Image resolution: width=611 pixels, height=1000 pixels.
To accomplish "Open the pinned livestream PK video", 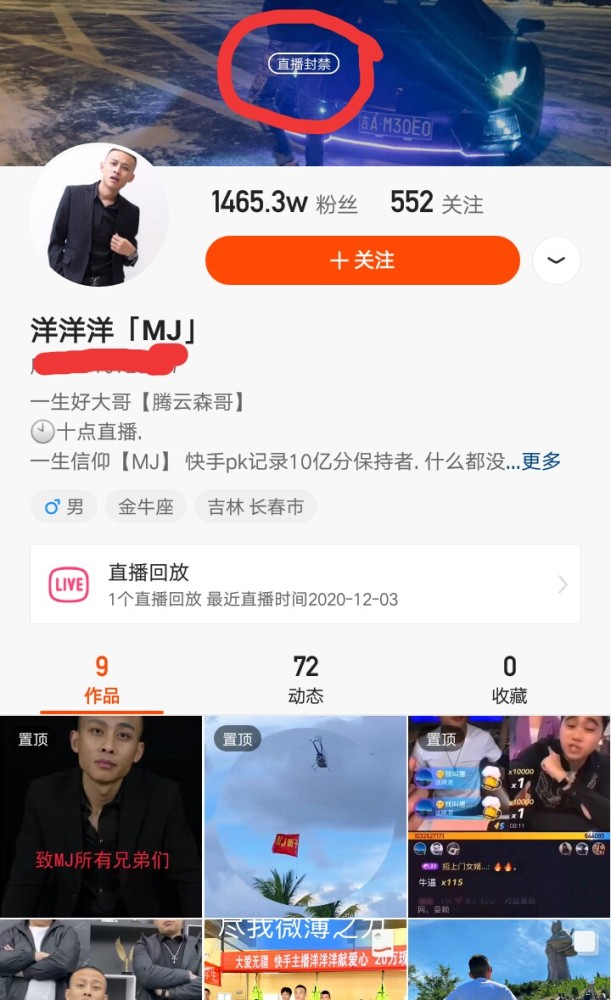I will tap(509, 816).
